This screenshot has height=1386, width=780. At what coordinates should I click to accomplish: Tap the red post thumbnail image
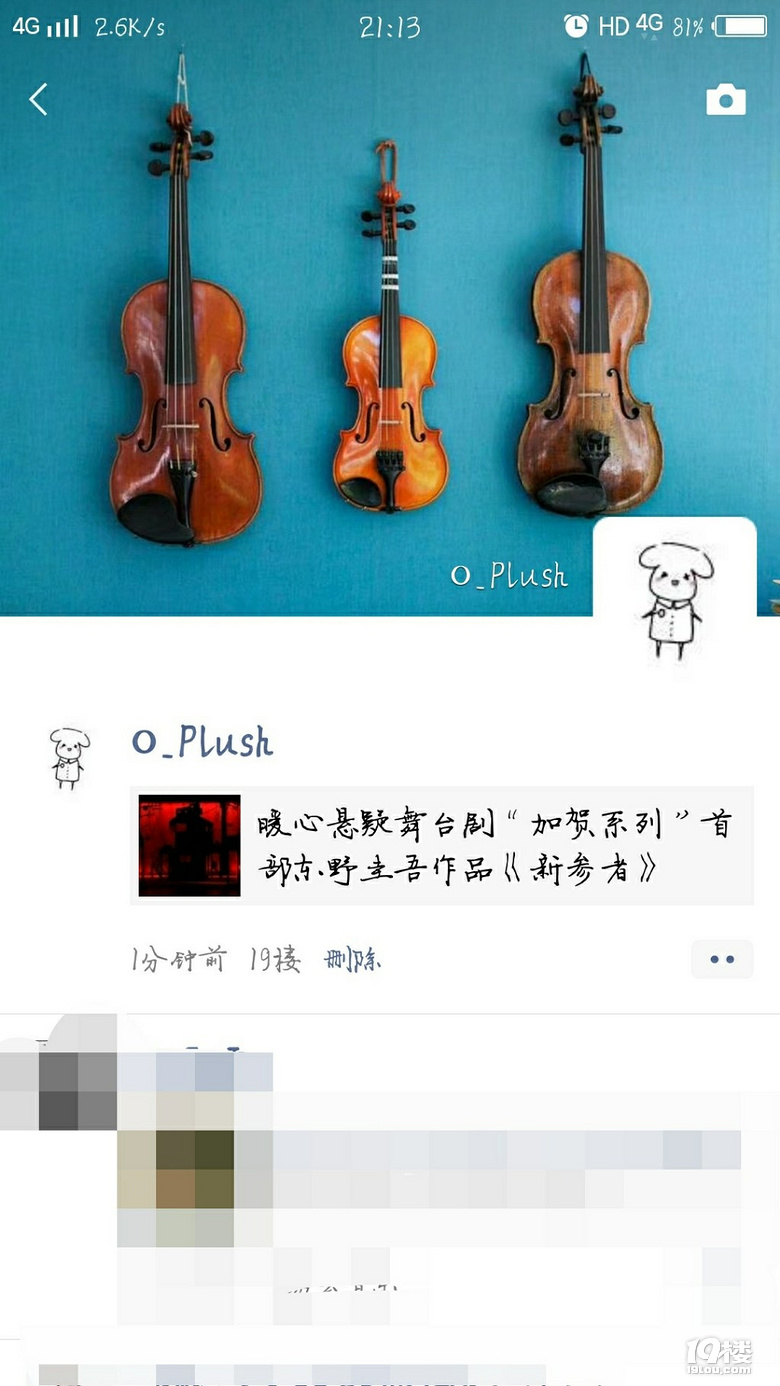[188, 844]
